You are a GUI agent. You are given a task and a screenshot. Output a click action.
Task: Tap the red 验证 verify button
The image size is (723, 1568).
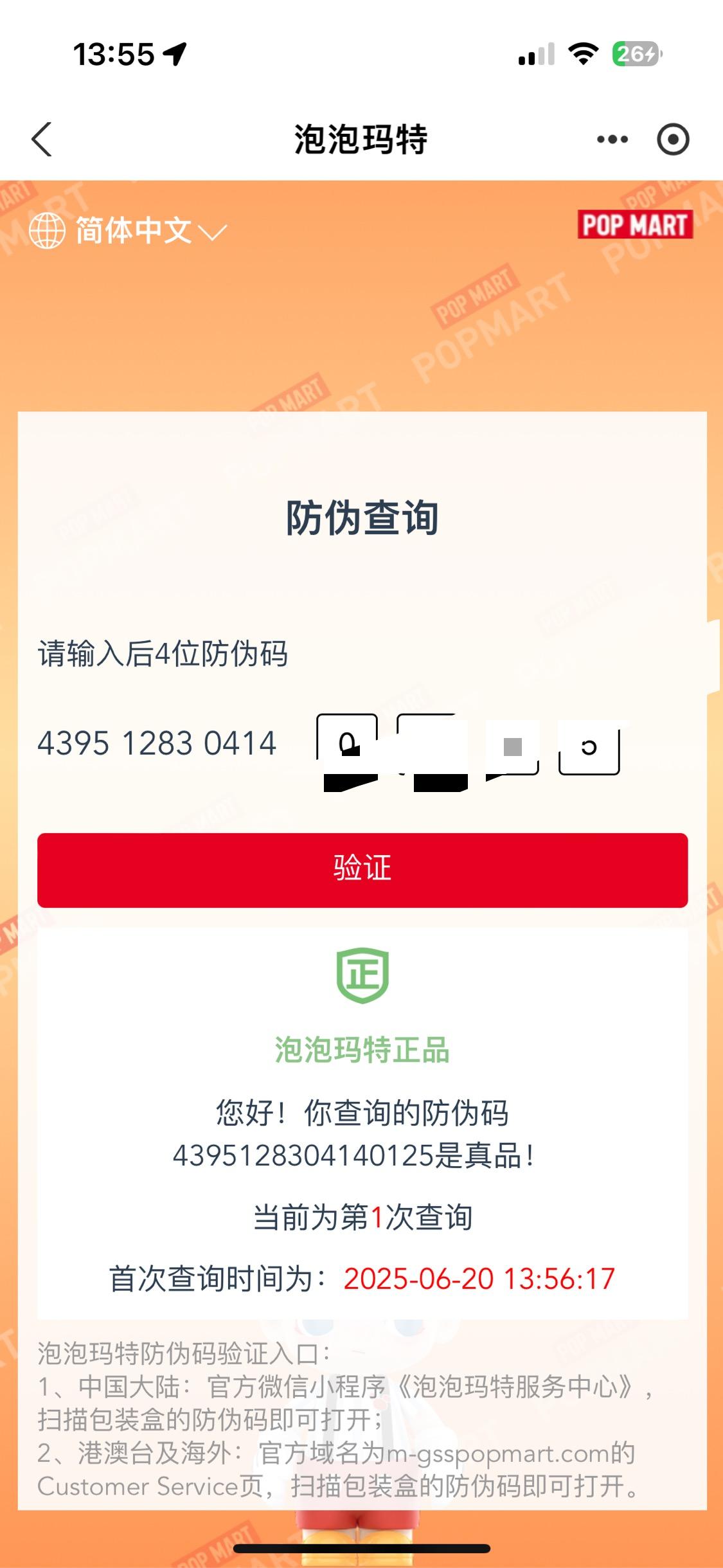coord(362,869)
